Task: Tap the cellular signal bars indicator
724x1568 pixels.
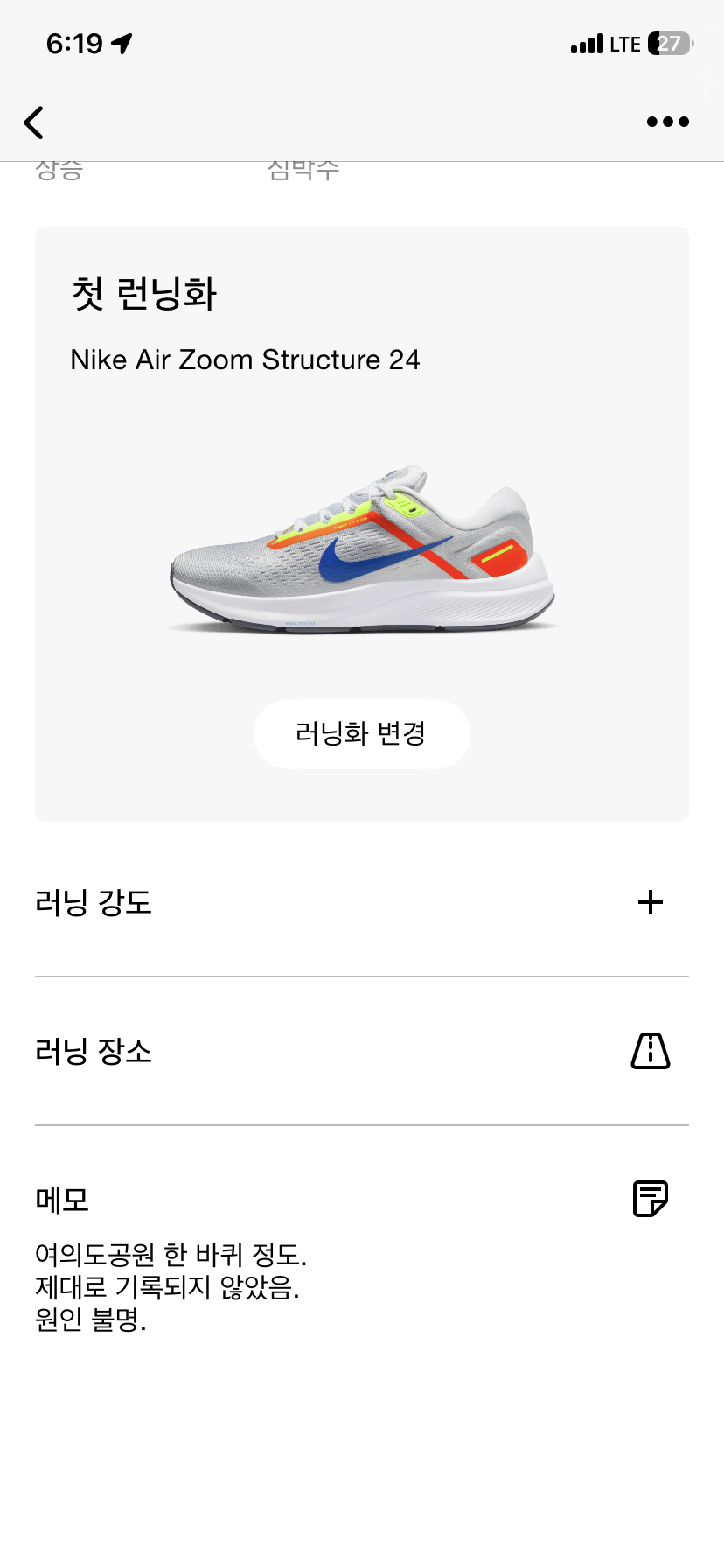Action: [x=585, y=42]
